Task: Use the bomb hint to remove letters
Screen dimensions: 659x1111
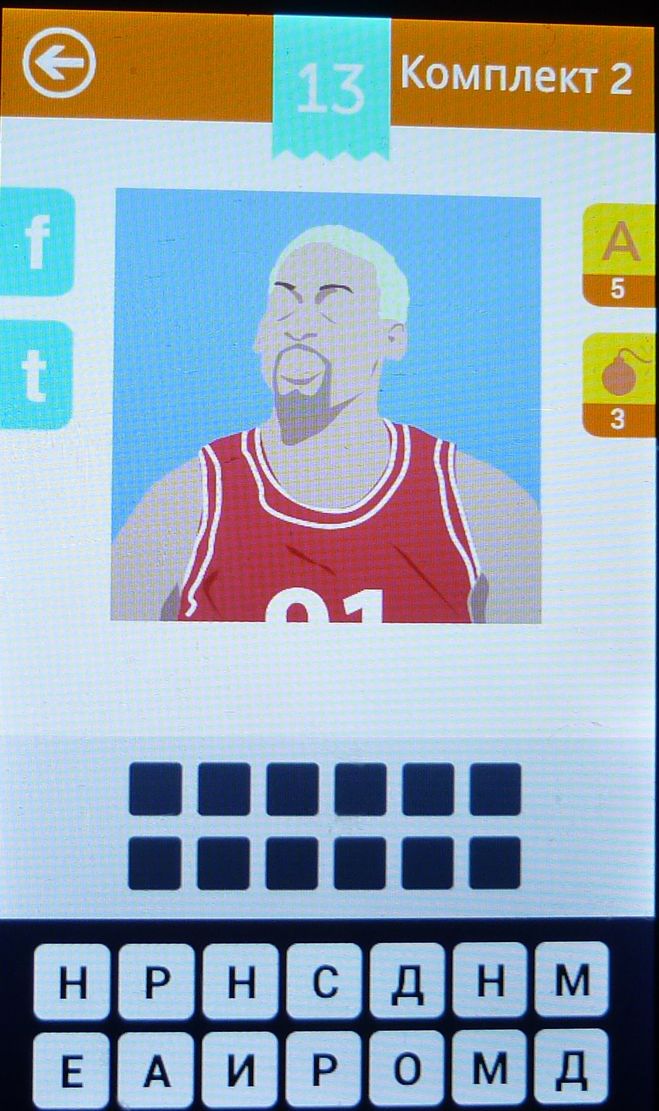Action: pyautogui.click(x=619, y=384)
